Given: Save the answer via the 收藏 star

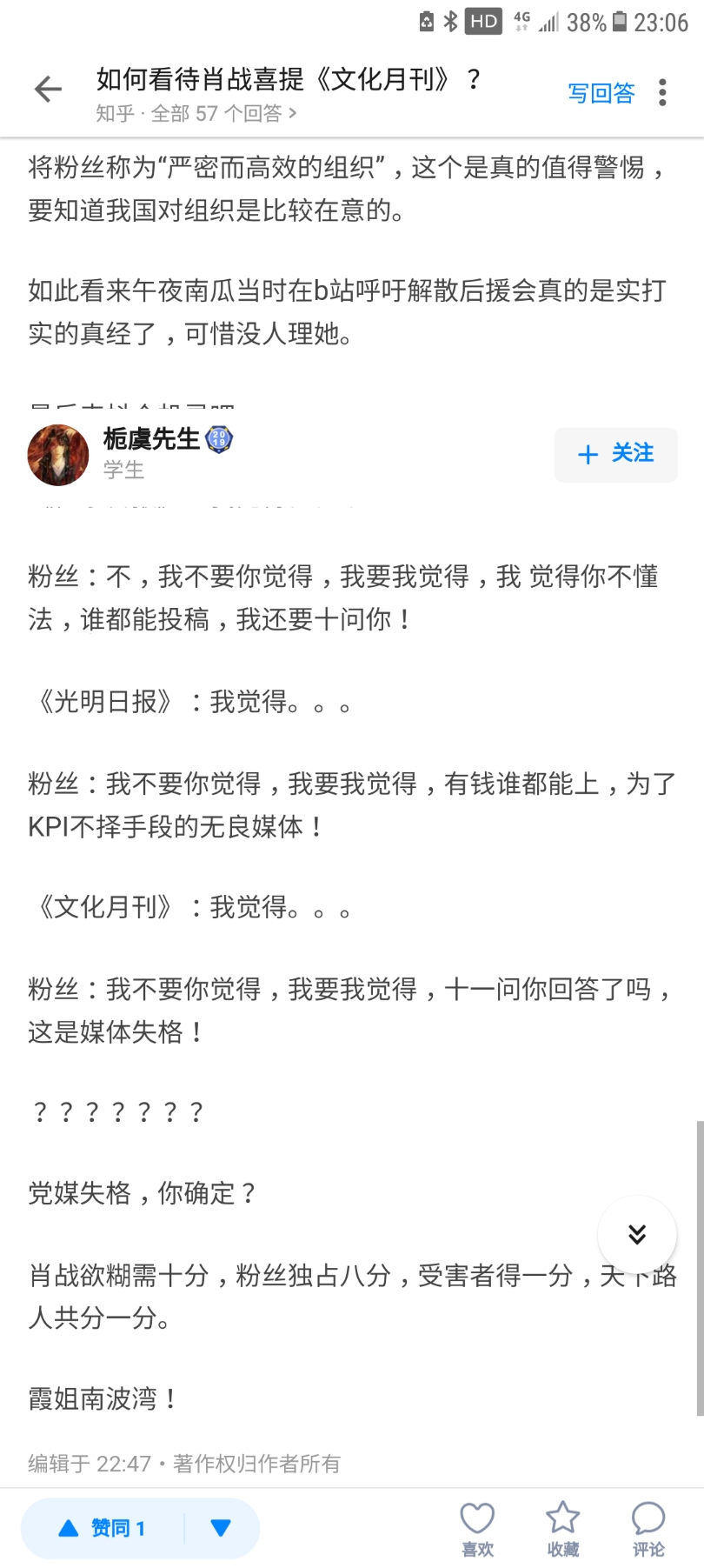Looking at the screenshot, I should point(562,1528).
